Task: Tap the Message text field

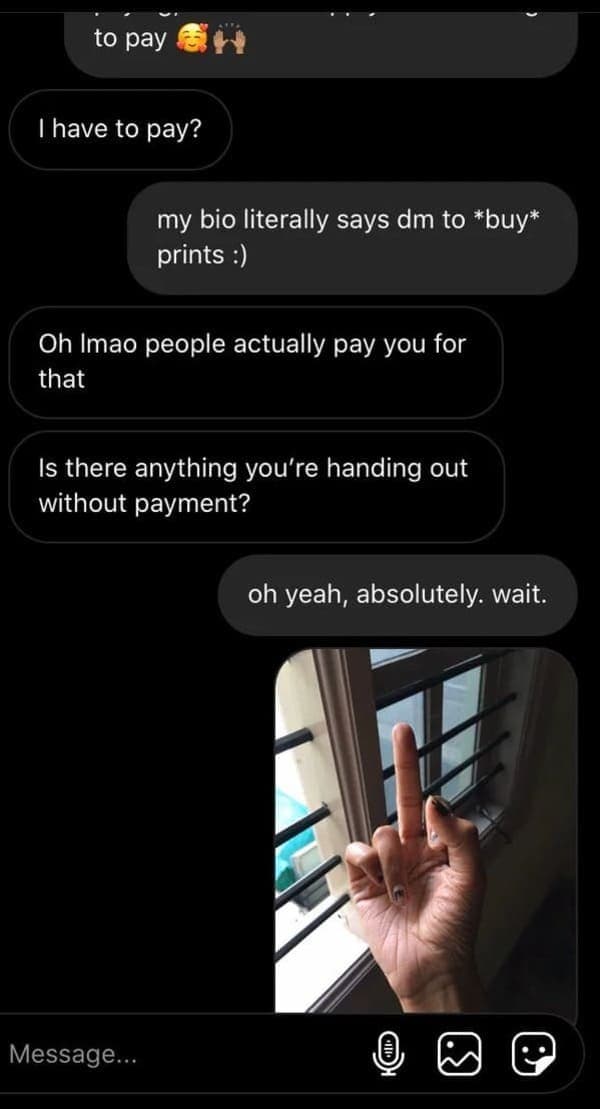Action: [180, 1053]
